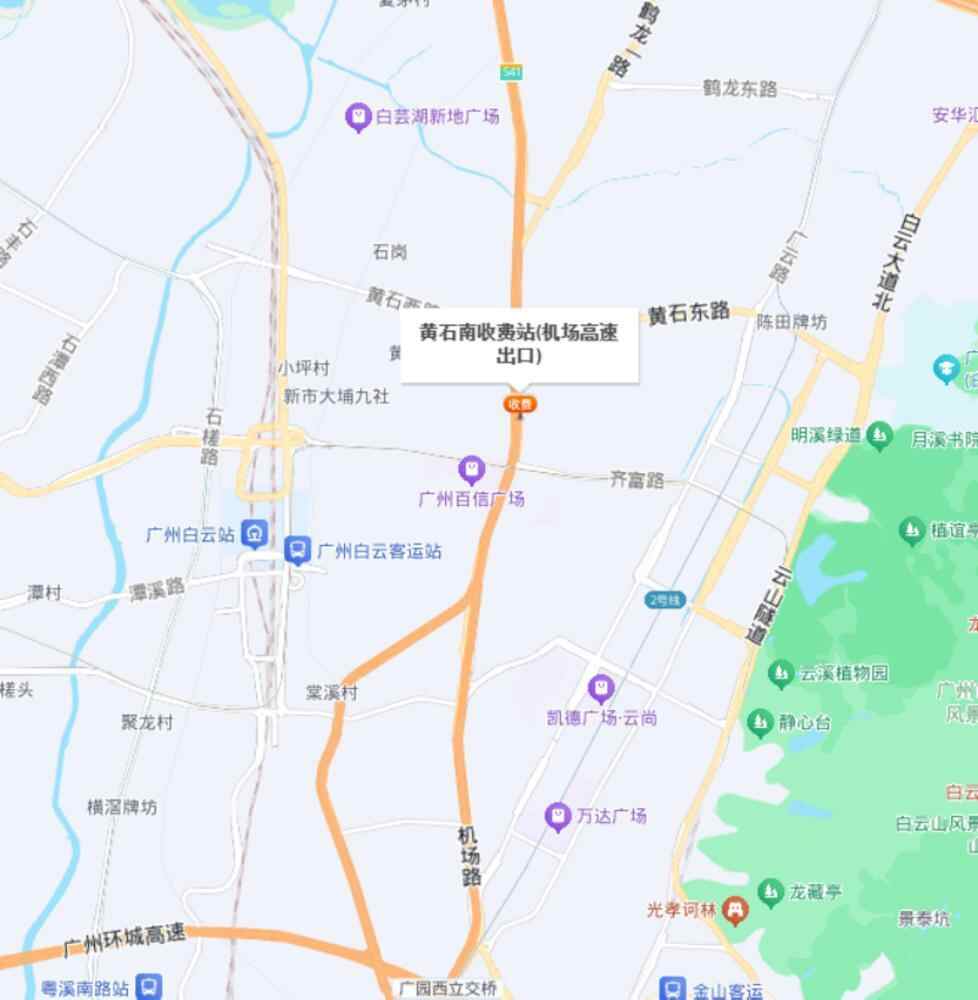Screen dimensions: 978x1000
Task: Tap the 广州白云站 station icon
Action: tap(256, 534)
